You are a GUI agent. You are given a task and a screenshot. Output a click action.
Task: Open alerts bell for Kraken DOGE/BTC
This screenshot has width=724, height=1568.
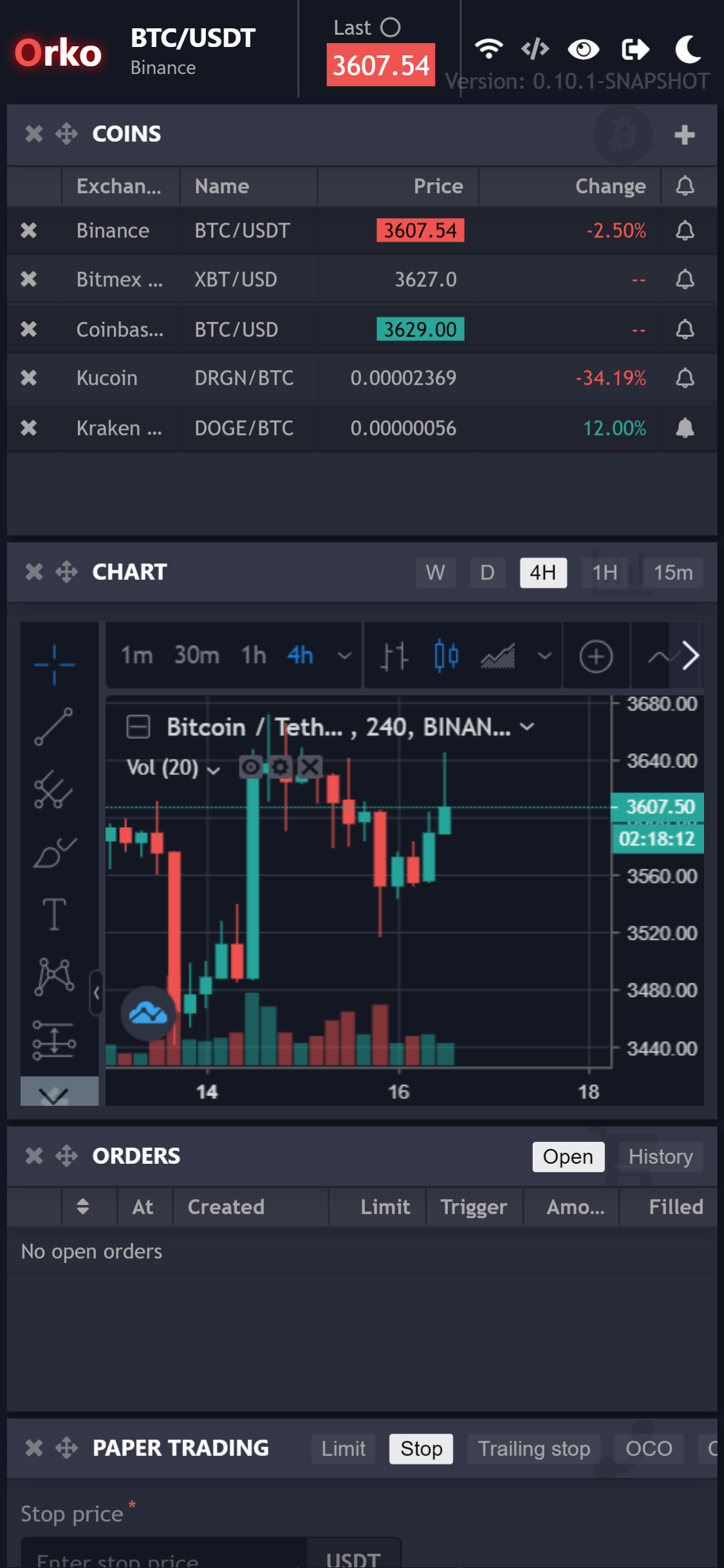685,427
